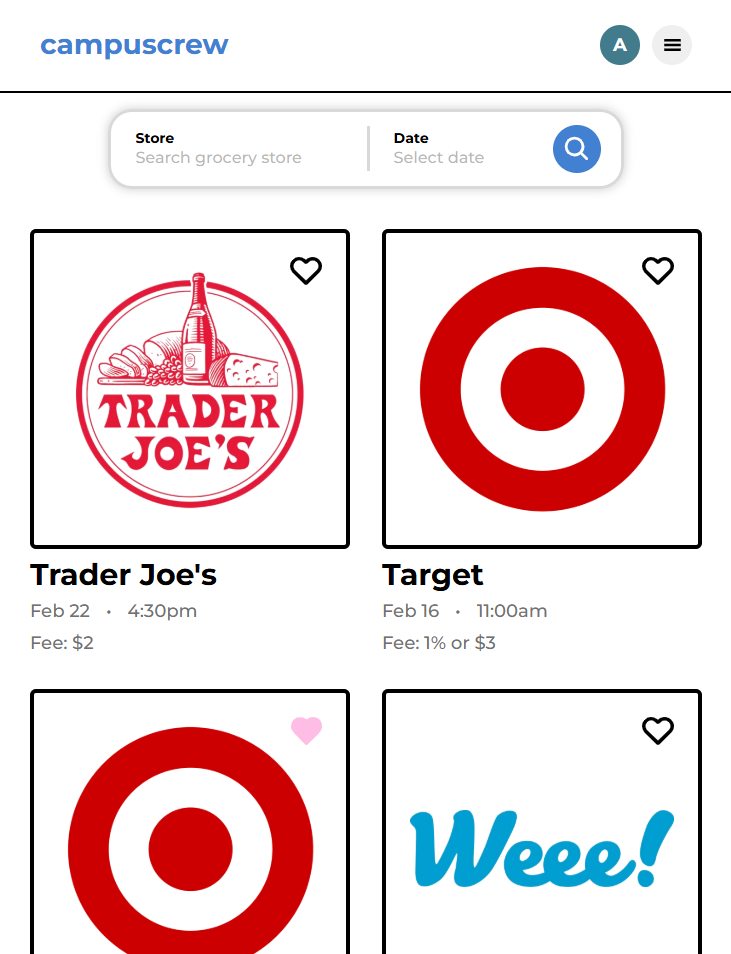The height and width of the screenshot is (954, 731).
Task: Favorite the Weee! trip
Action: click(658, 731)
